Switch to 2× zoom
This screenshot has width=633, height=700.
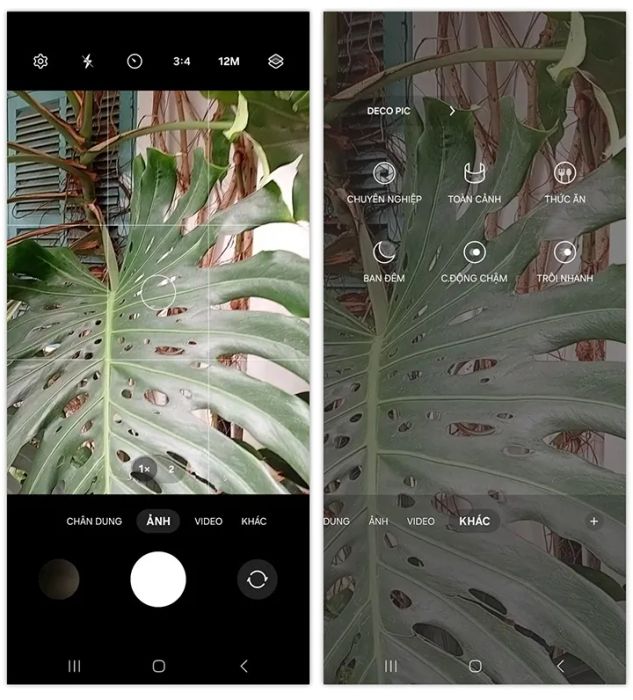171,468
